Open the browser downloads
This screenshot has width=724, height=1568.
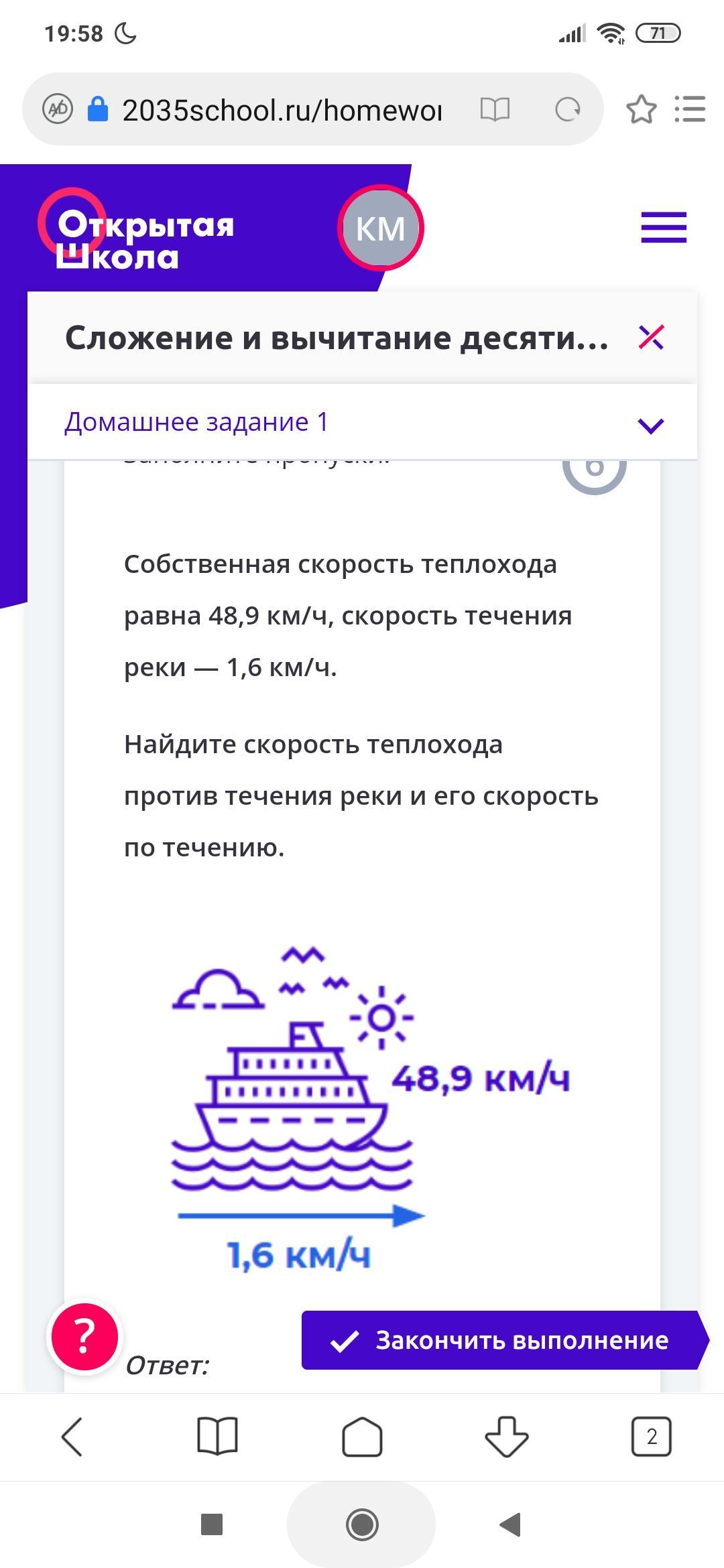pyautogui.click(x=507, y=1437)
